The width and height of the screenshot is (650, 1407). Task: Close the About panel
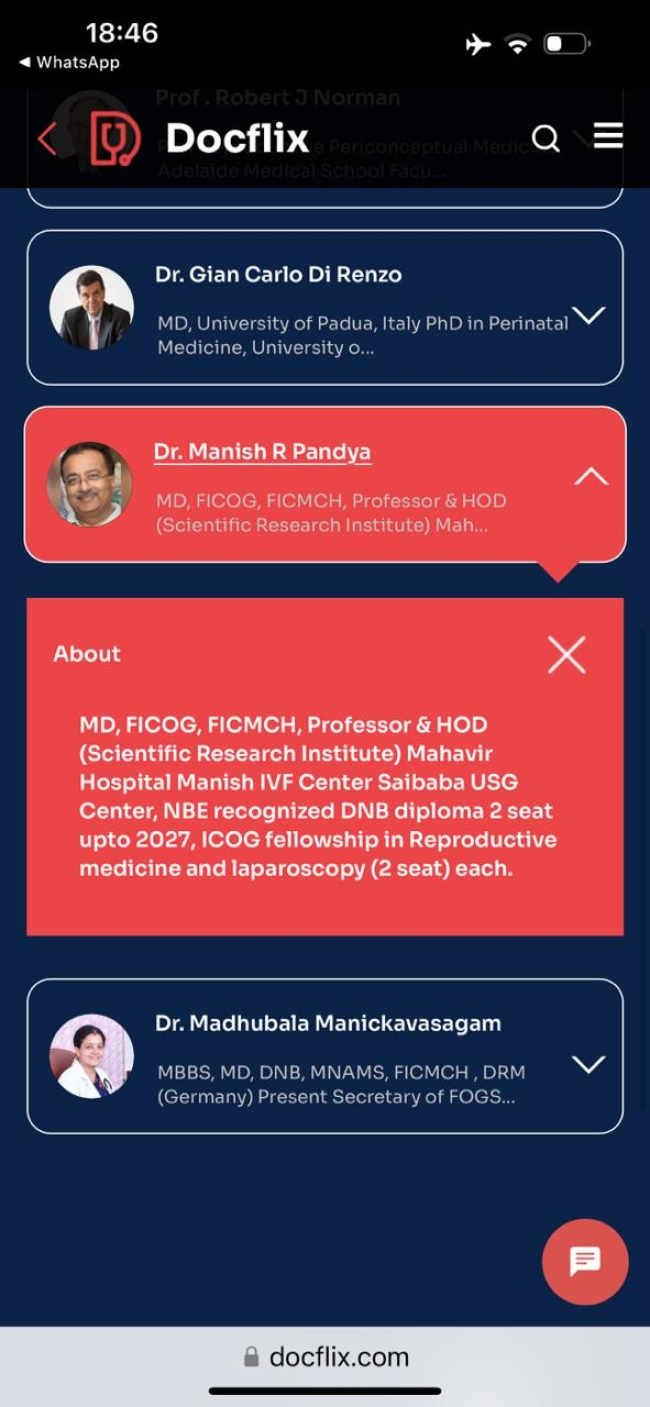click(566, 655)
